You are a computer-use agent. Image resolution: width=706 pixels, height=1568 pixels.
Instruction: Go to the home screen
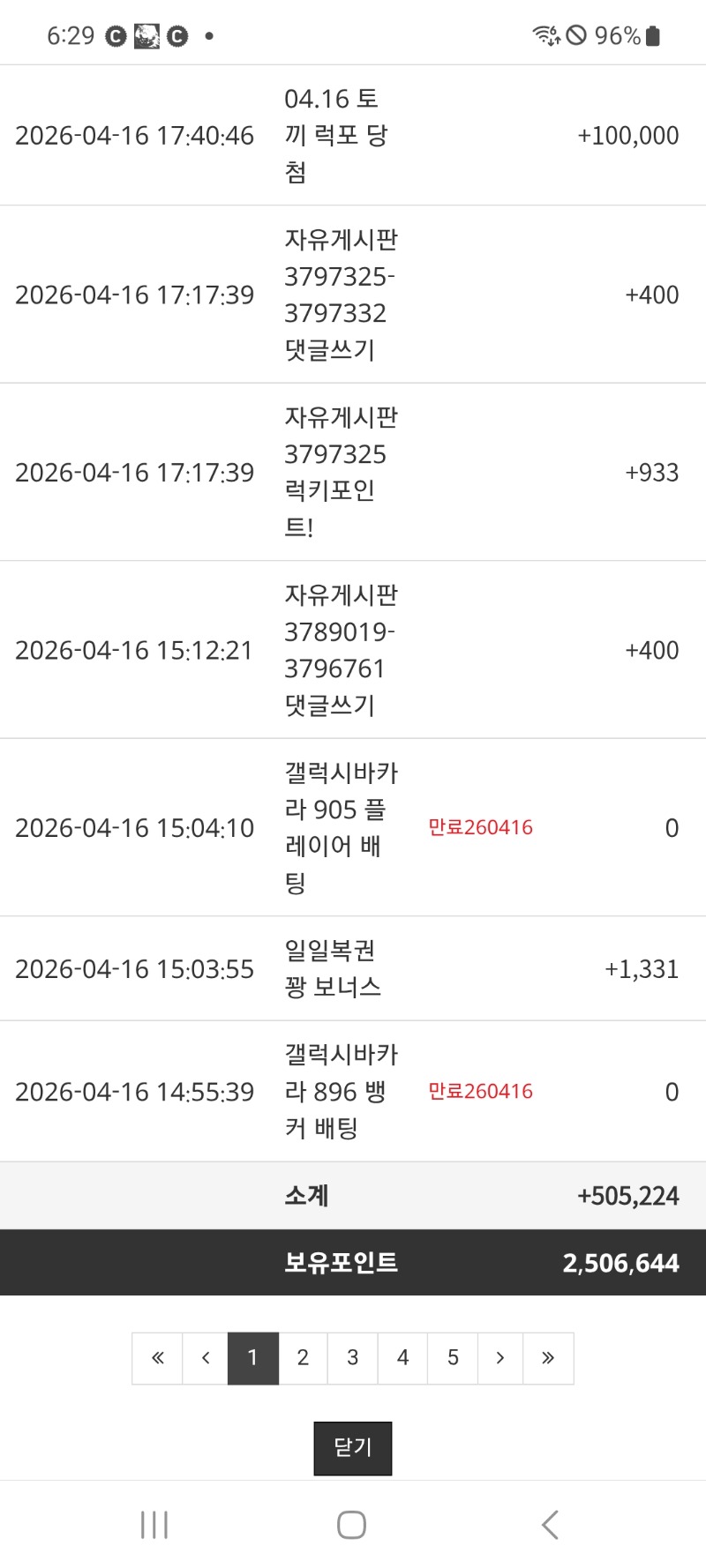click(351, 1525)
